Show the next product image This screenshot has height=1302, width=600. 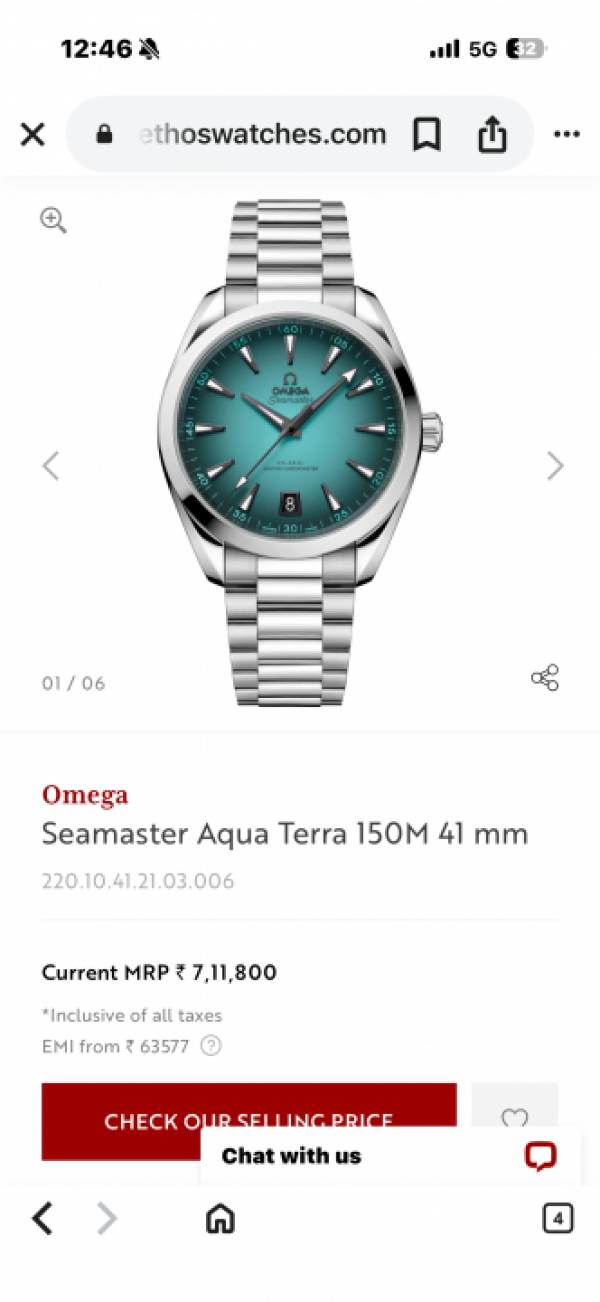[x=555, y=465]
